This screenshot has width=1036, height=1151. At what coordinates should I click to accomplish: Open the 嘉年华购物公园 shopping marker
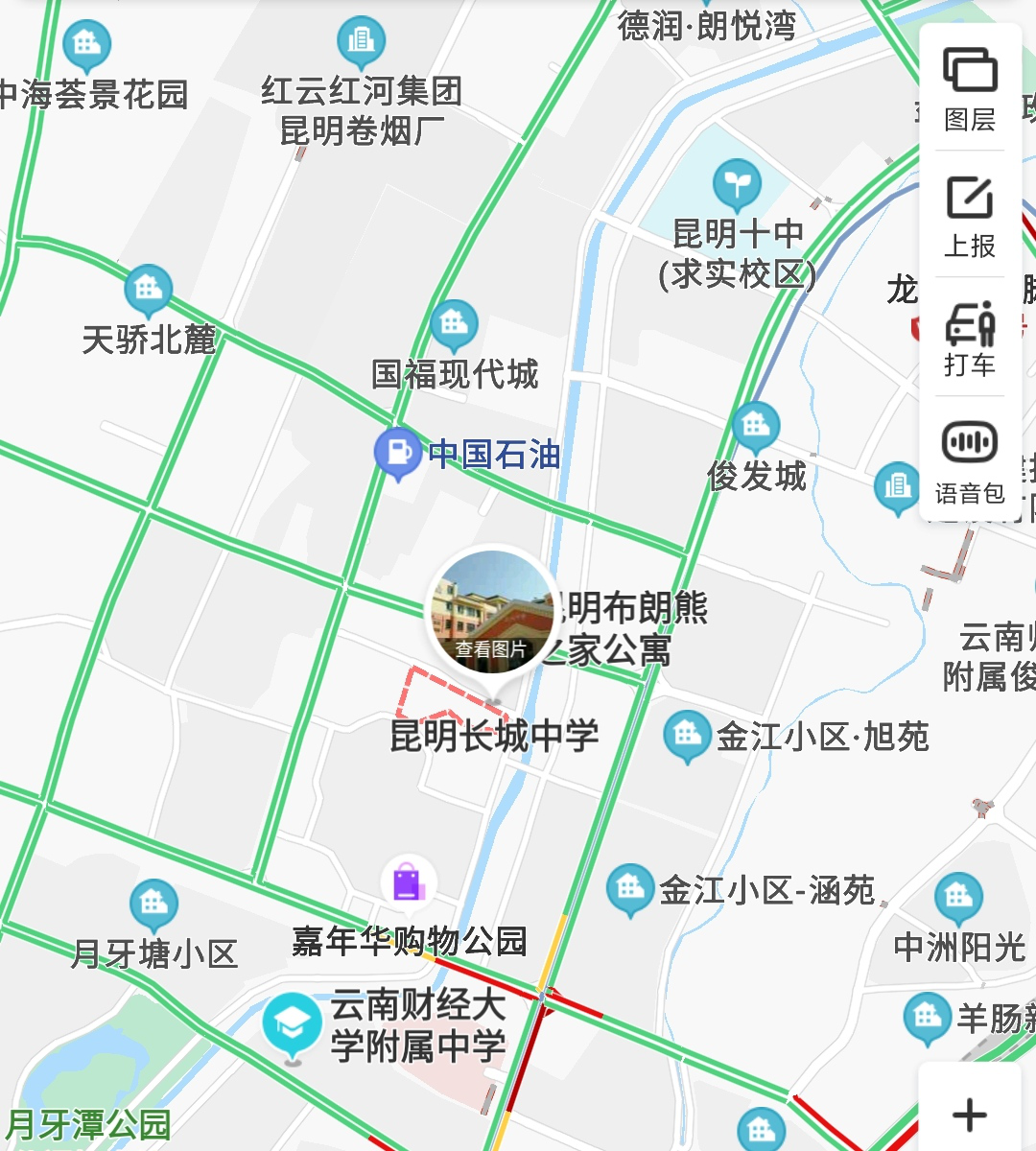pyautogui.click(x=408, y=881)
